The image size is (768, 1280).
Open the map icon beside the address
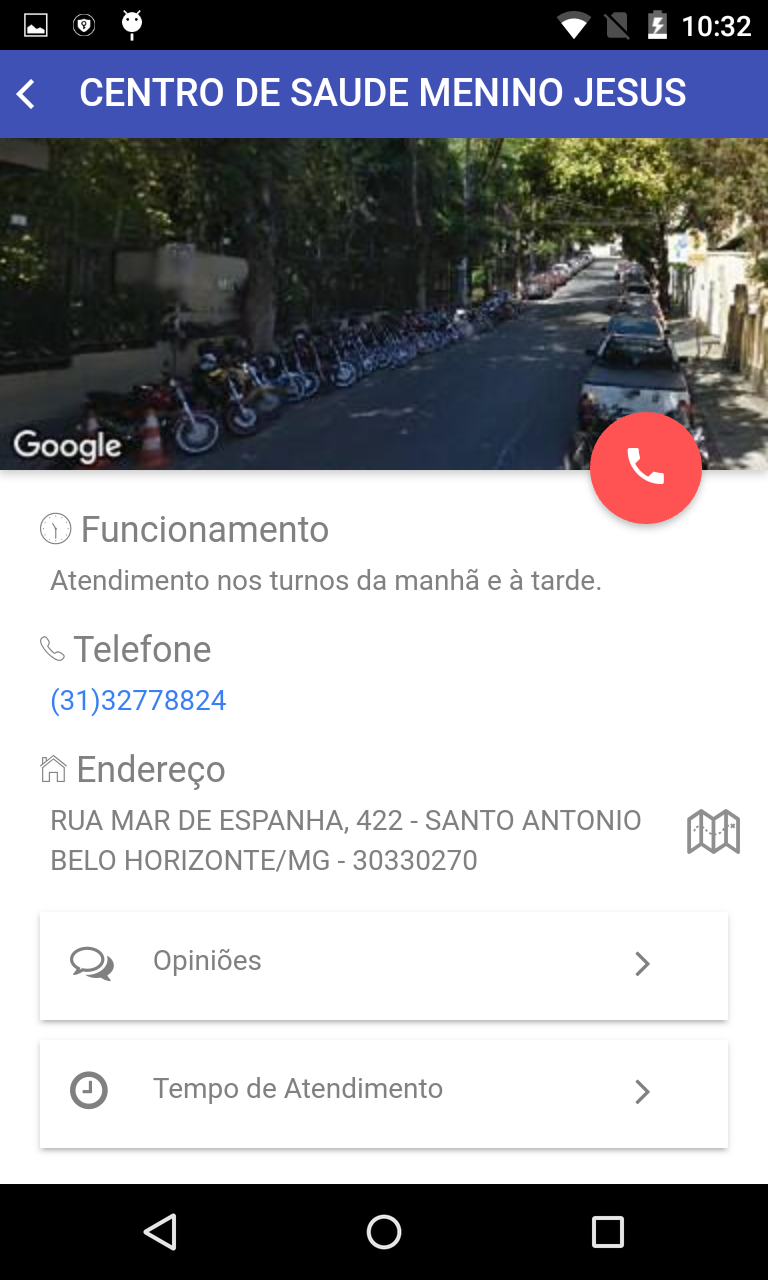tap(713, 832)
